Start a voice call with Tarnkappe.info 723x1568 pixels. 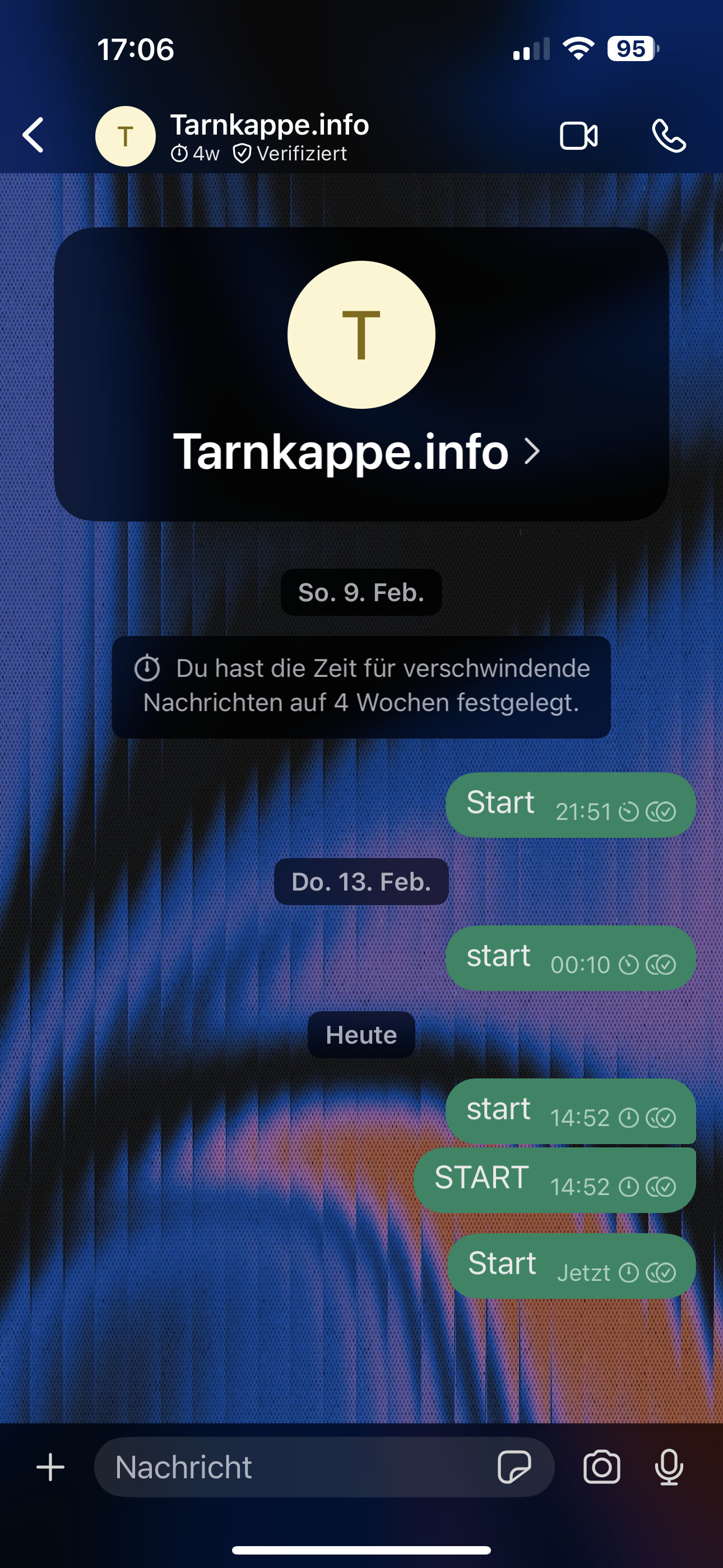[669, 135]
